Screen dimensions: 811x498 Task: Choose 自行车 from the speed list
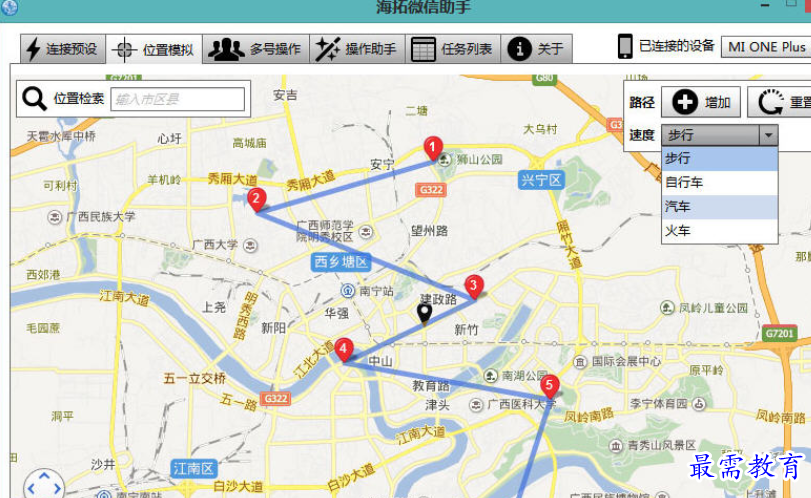pos(719,182)
